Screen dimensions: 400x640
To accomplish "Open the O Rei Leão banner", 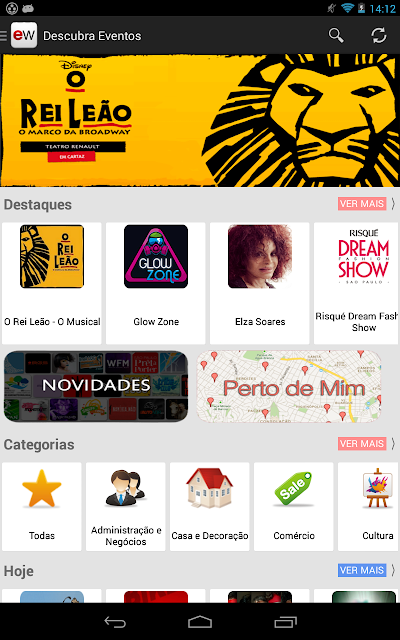I will pos(200,120).
